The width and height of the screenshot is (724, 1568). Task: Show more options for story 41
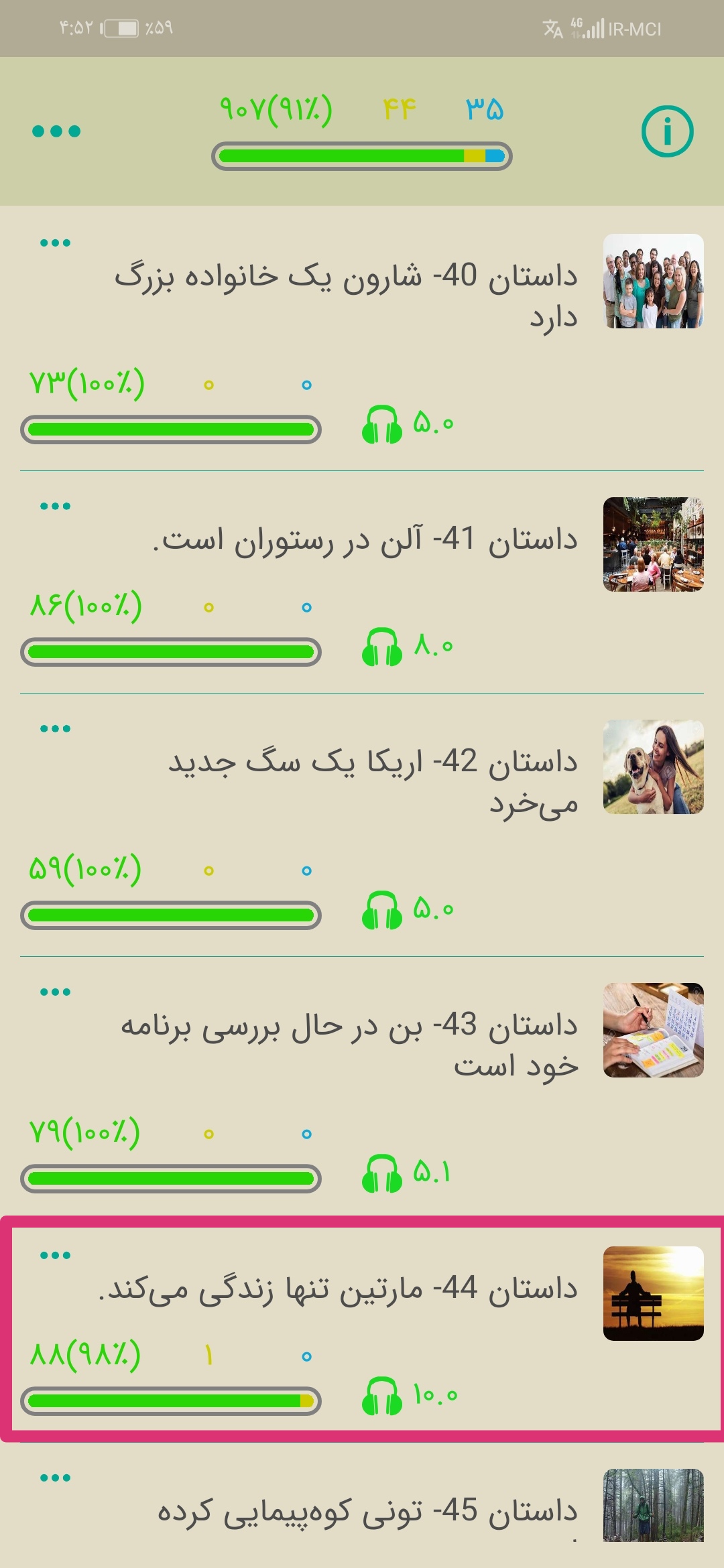click(55, 506)
